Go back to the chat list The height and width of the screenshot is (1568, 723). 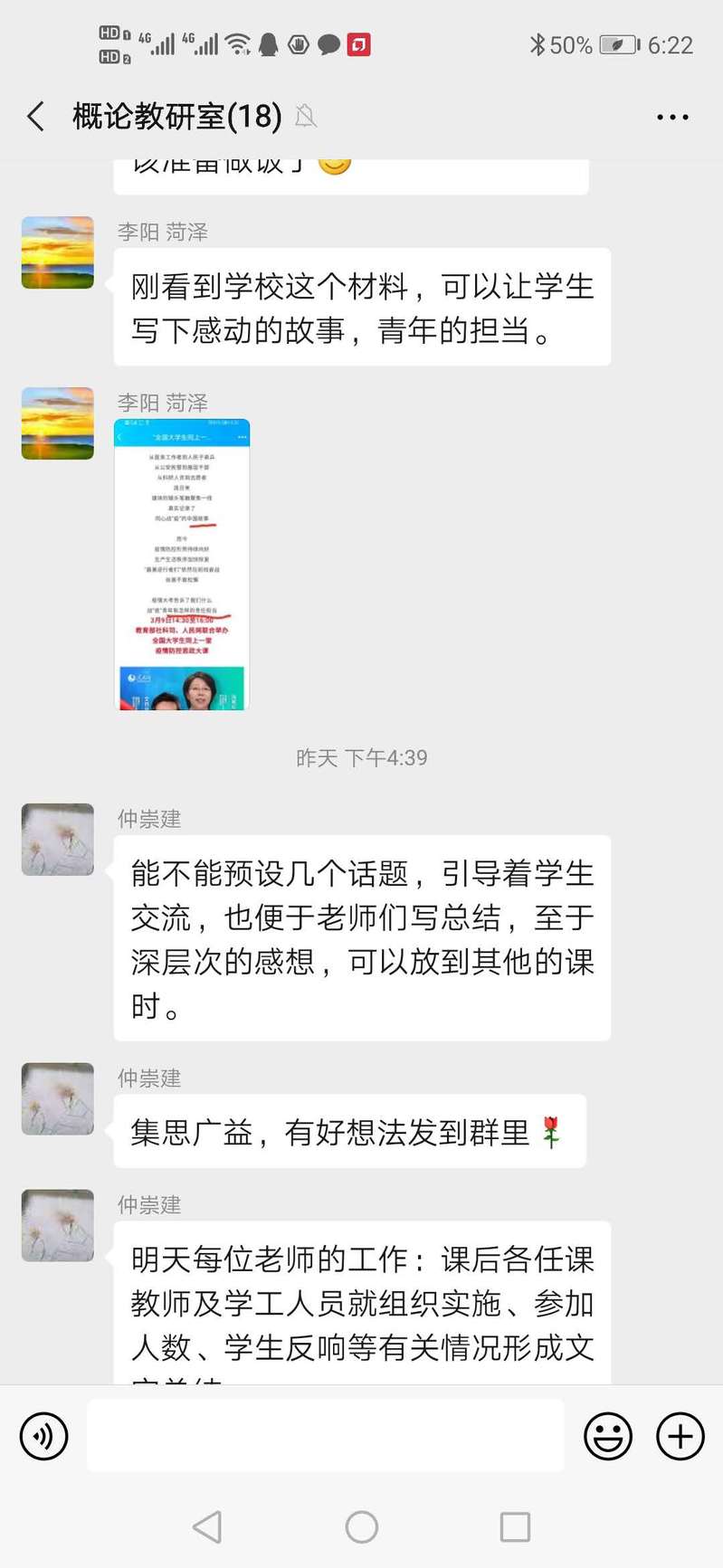coord(36,117)
